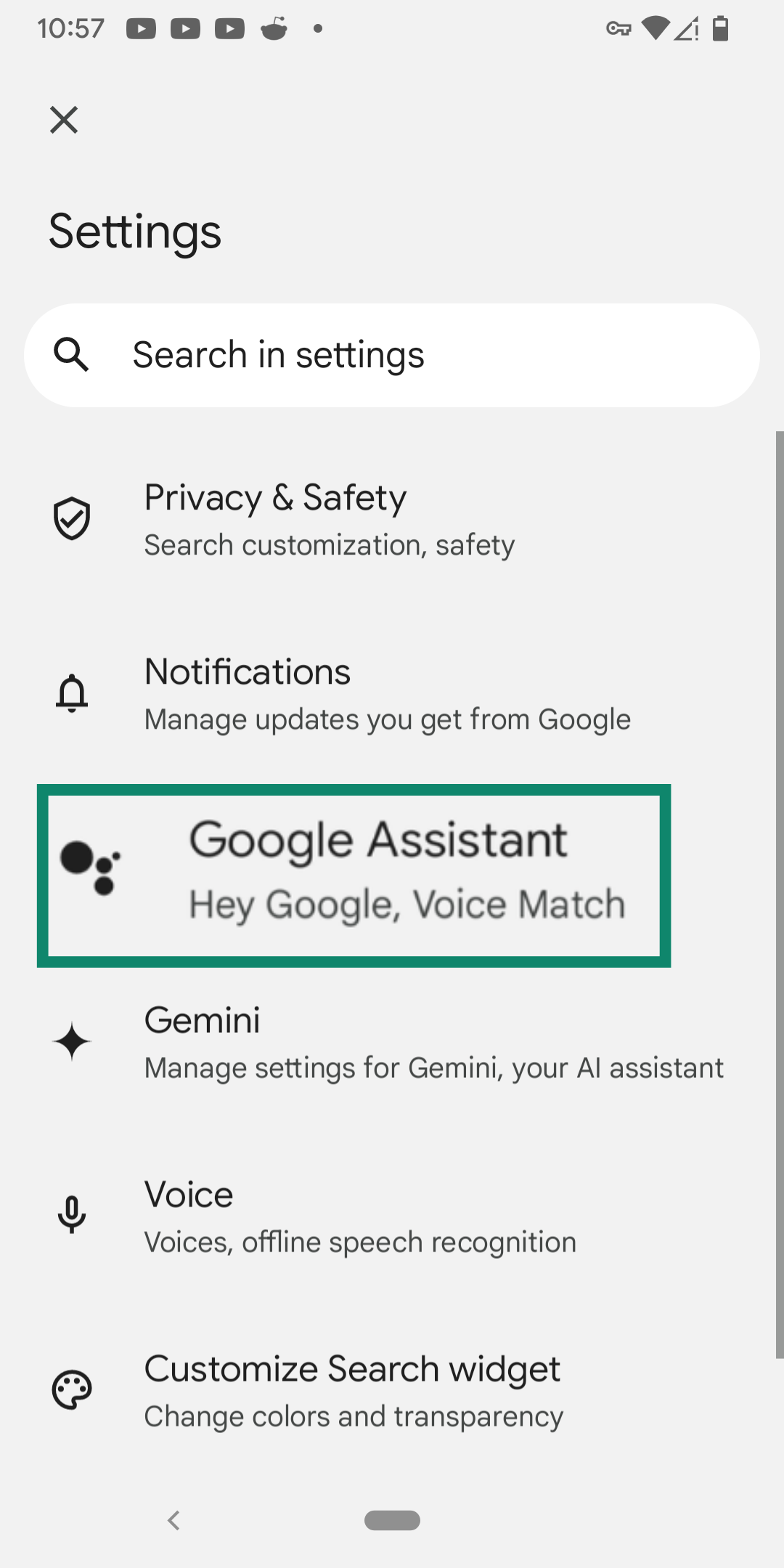Tap the Search in settings field
This screenshot has width=784, height=1568.
coord(392,355)
